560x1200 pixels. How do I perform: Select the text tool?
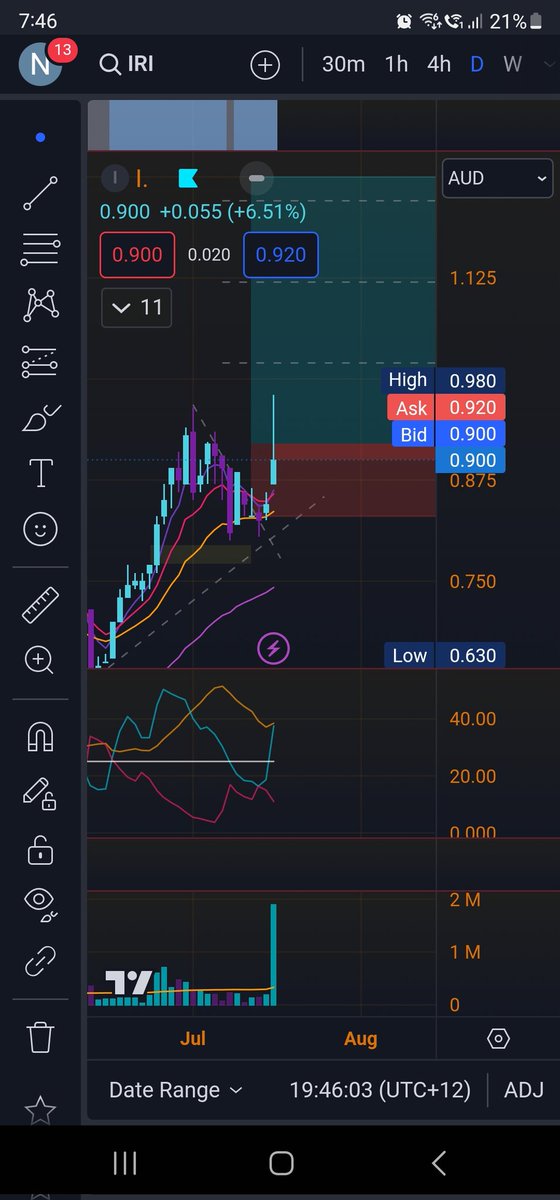coord(40,473)
